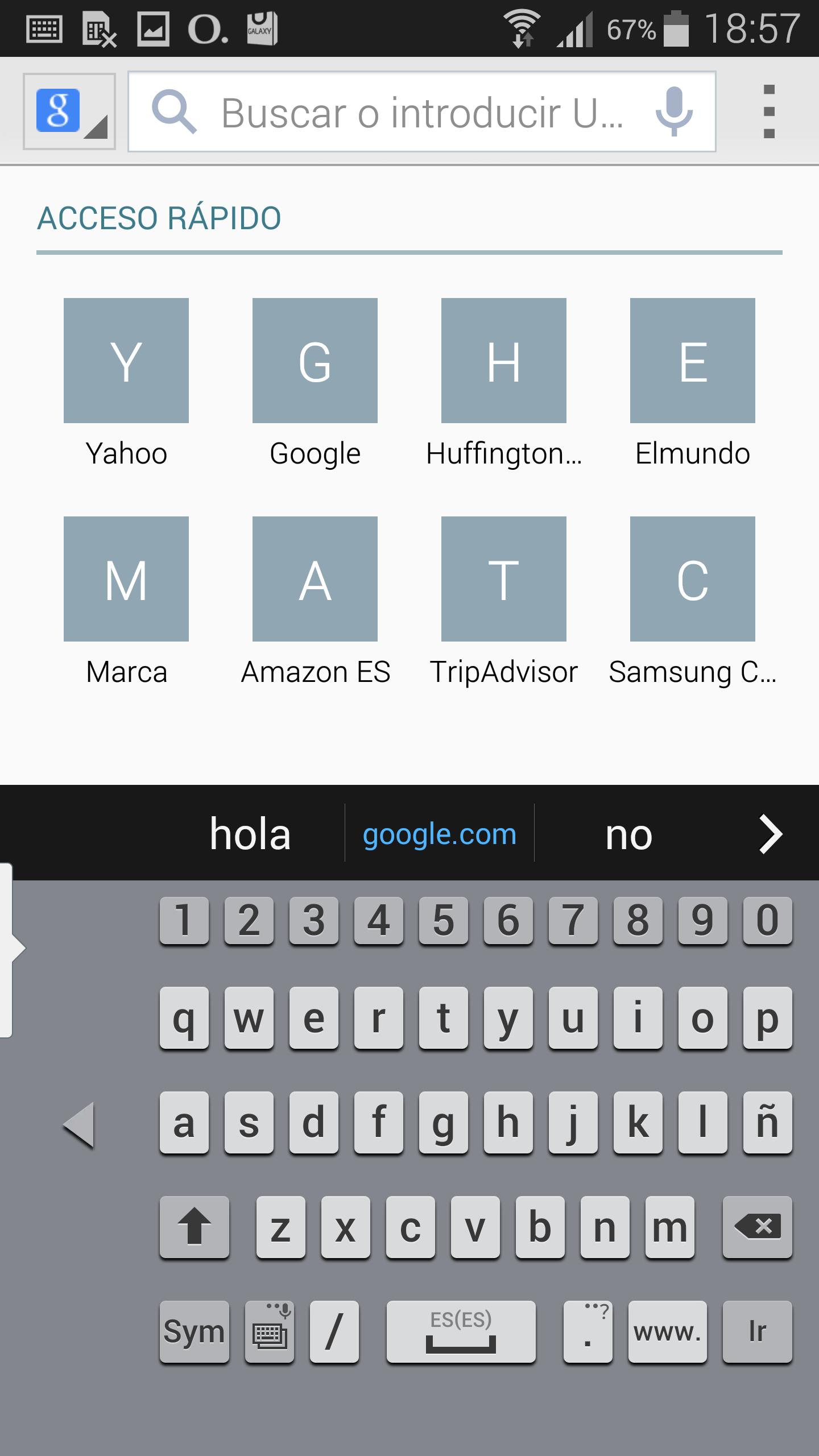Hit the backspace key
This screenshot has width=819, height=1456.
[x=757, y=1227]
